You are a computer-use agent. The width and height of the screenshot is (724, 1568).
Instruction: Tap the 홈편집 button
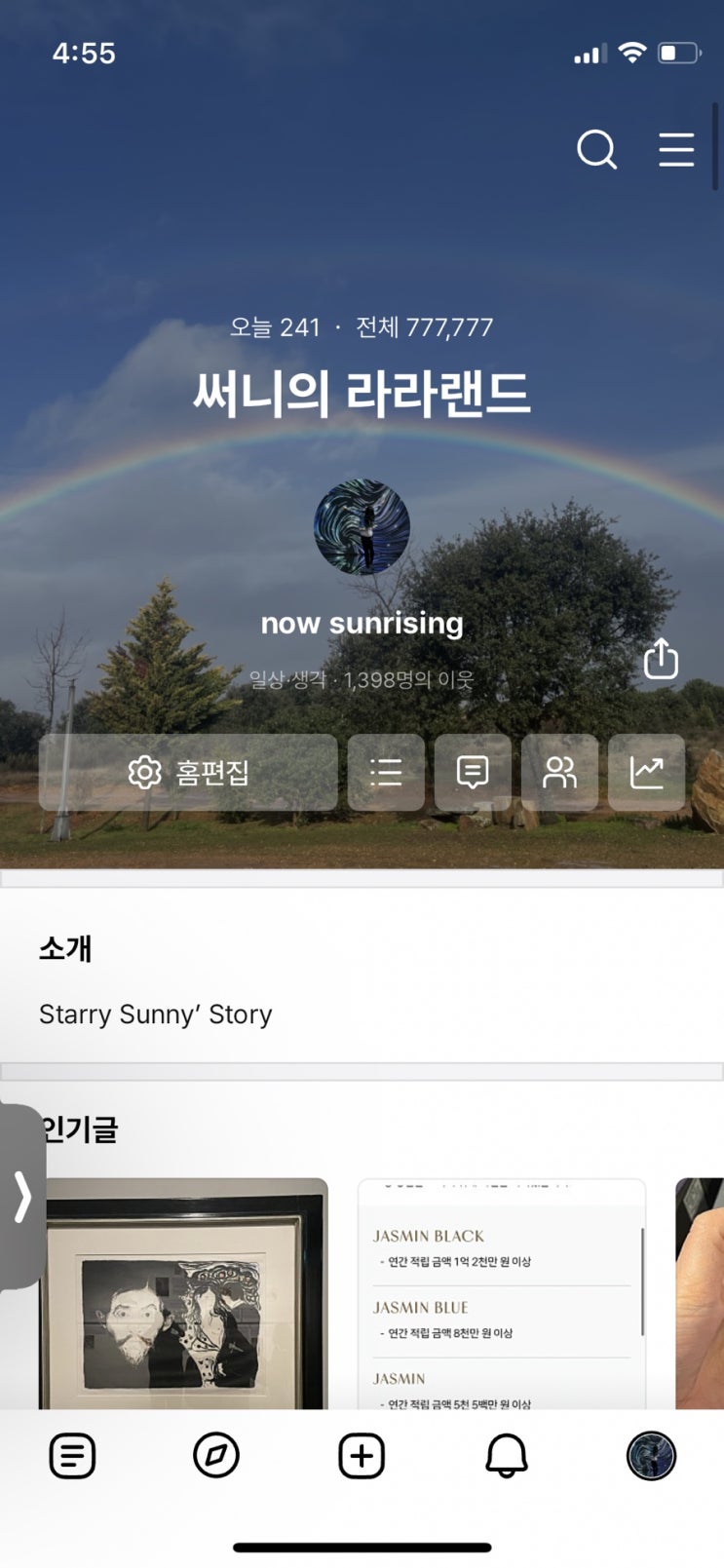188,772
